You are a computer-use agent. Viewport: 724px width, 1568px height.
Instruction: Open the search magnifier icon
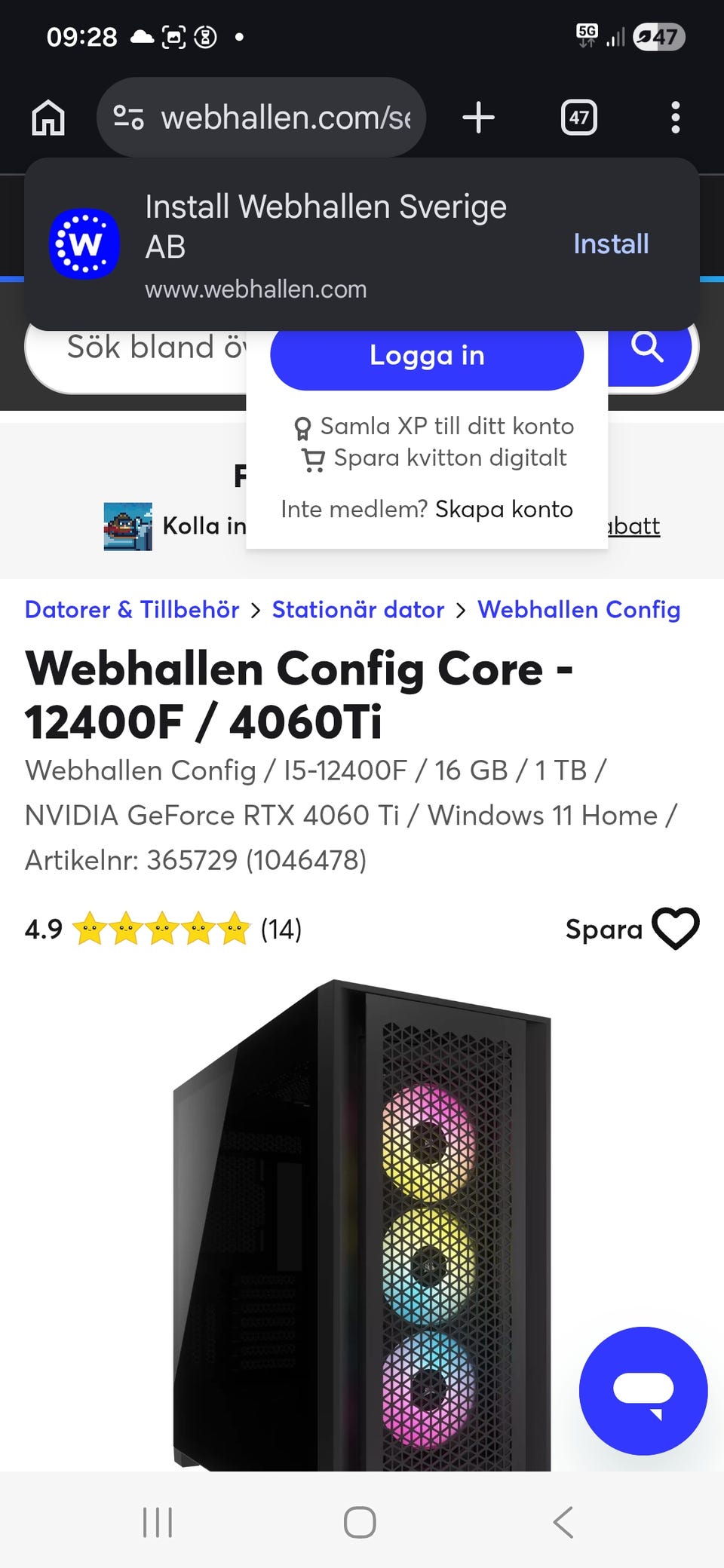tap(647, 348)
